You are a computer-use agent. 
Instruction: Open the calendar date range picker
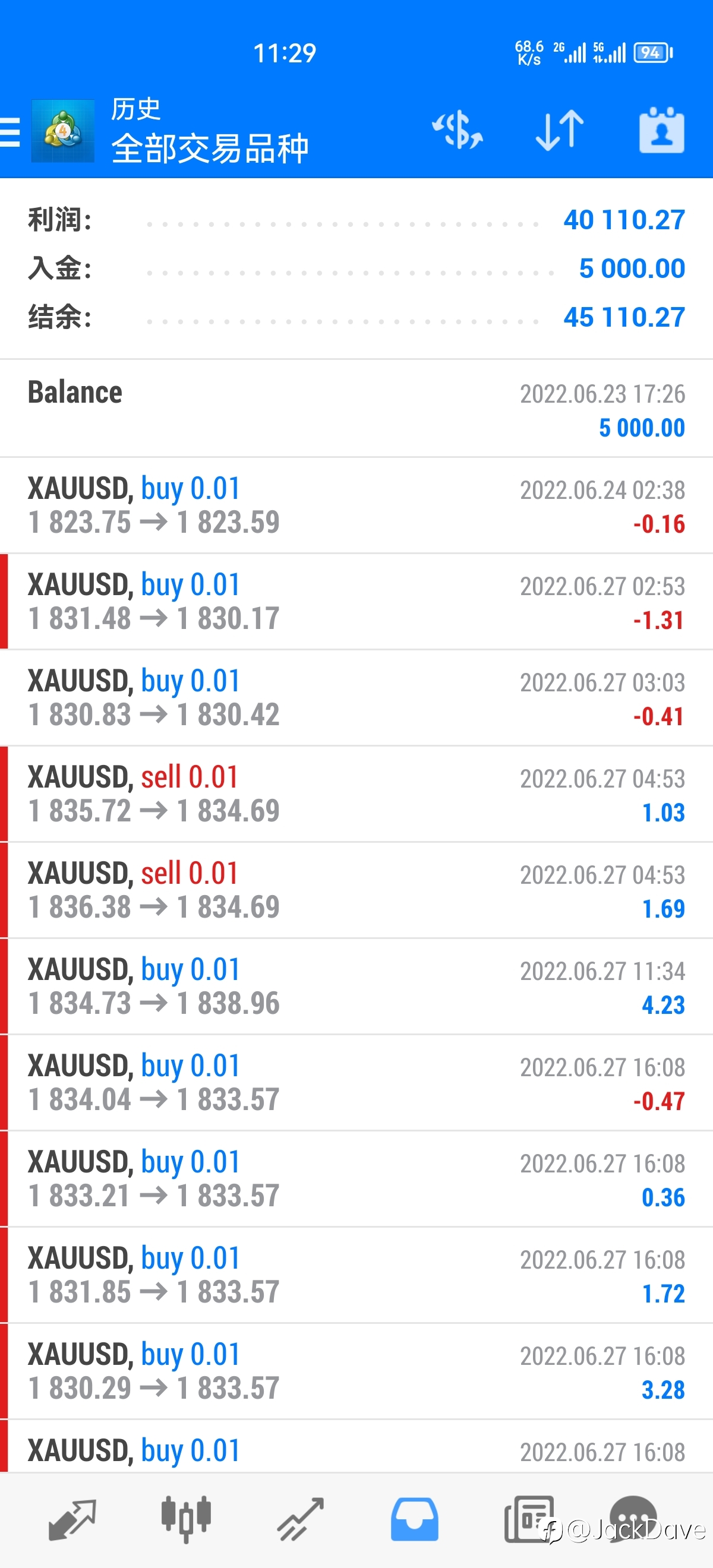click(662, 129)
